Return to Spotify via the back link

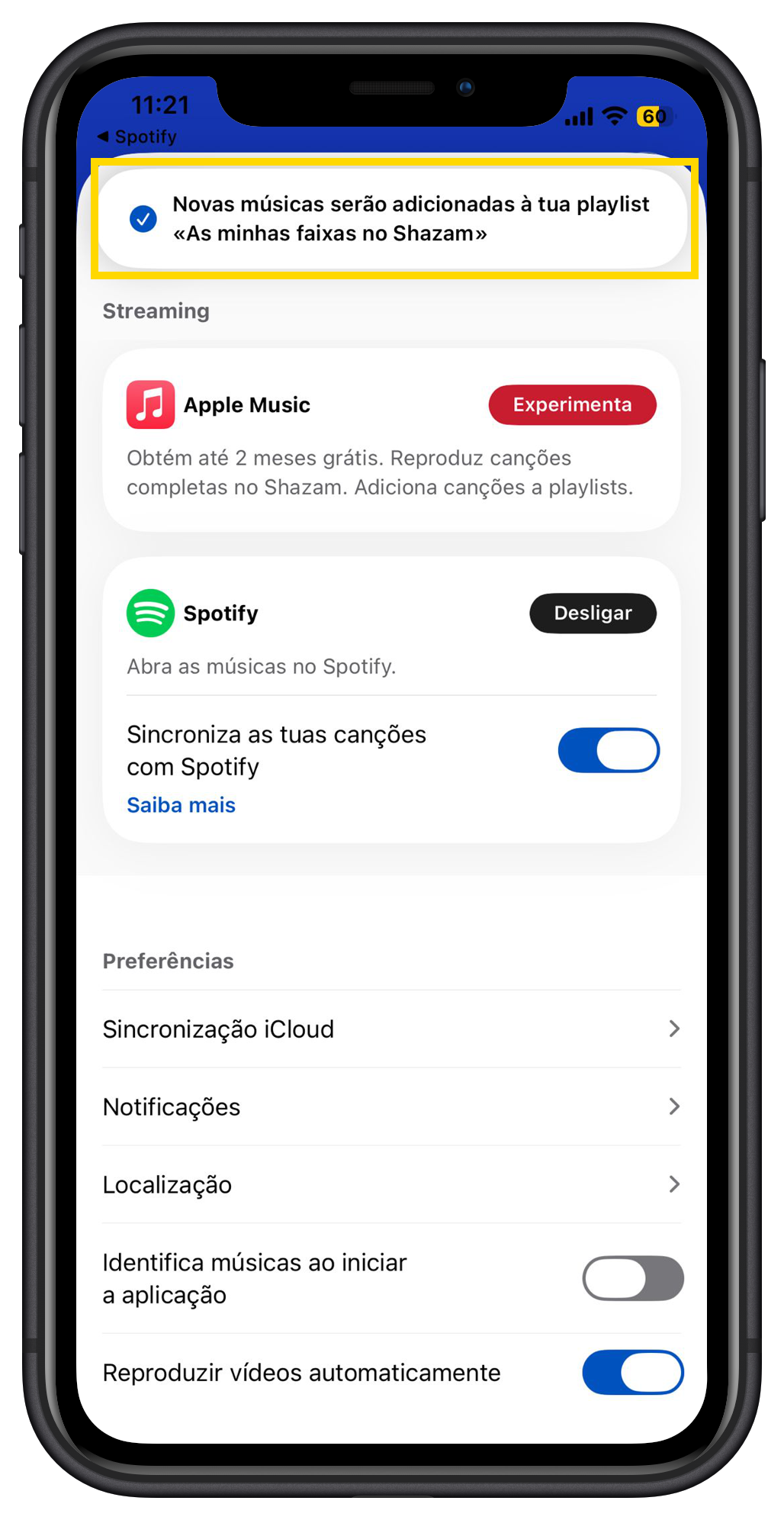coord(137,137)
